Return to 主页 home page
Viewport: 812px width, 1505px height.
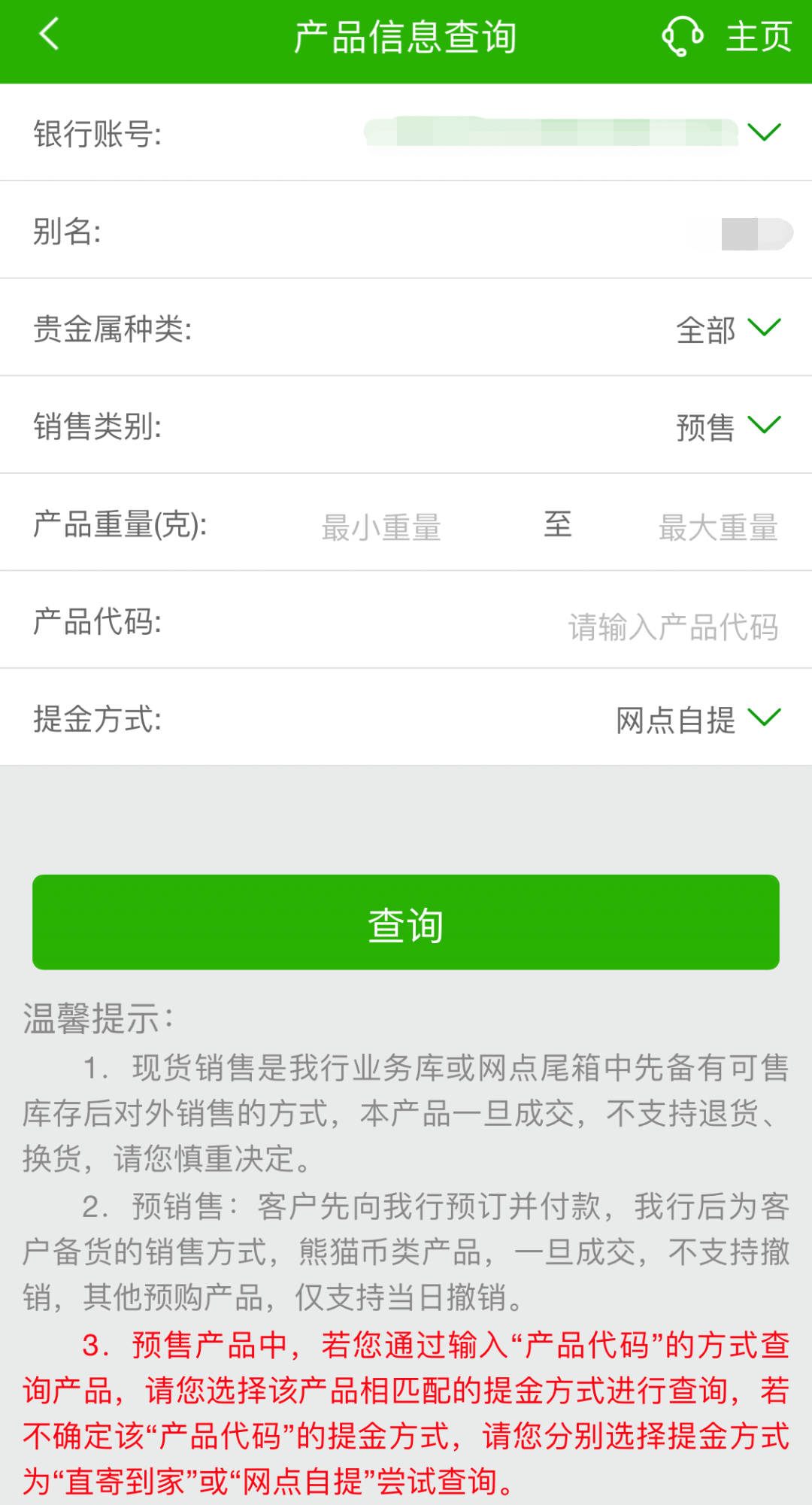point(758,36)
